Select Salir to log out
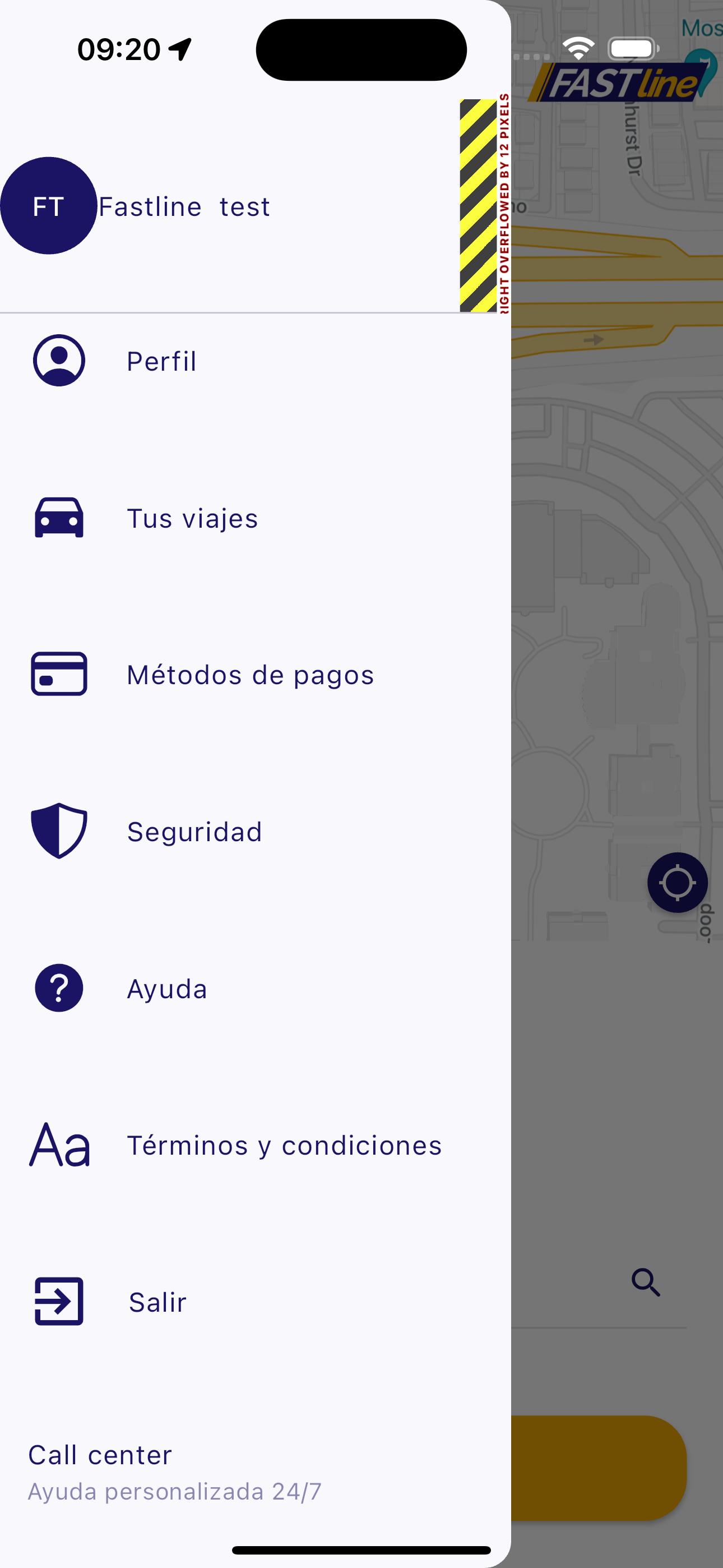Image resolution: width=723 pixels, height=1568 pixels. coord(256,1302)
